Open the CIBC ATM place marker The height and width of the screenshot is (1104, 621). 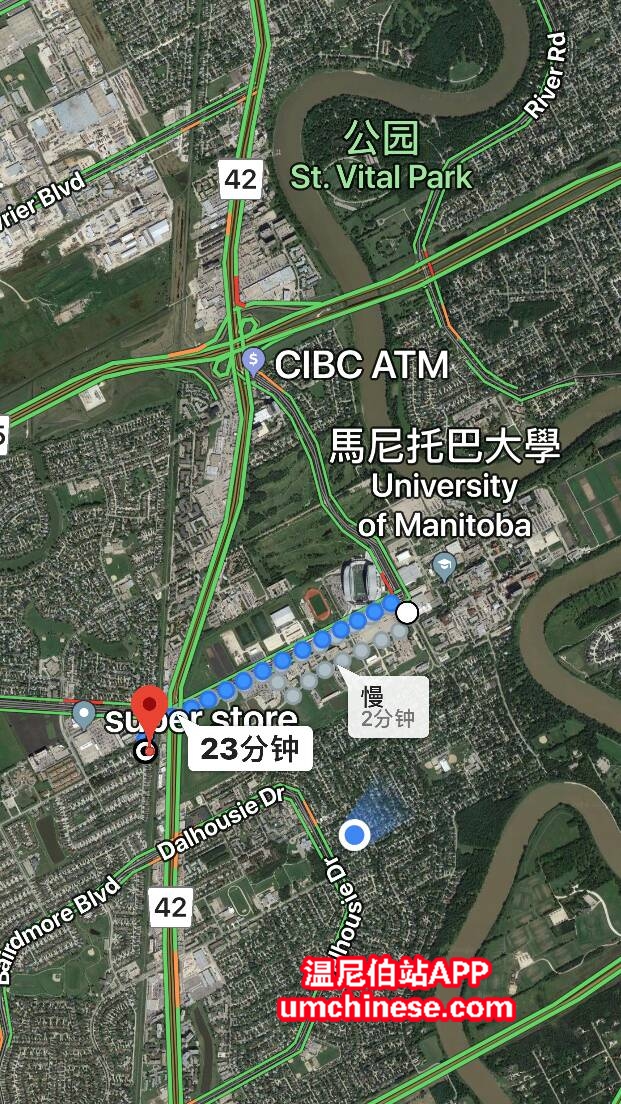pyautogui.click(x=255, y=360)
